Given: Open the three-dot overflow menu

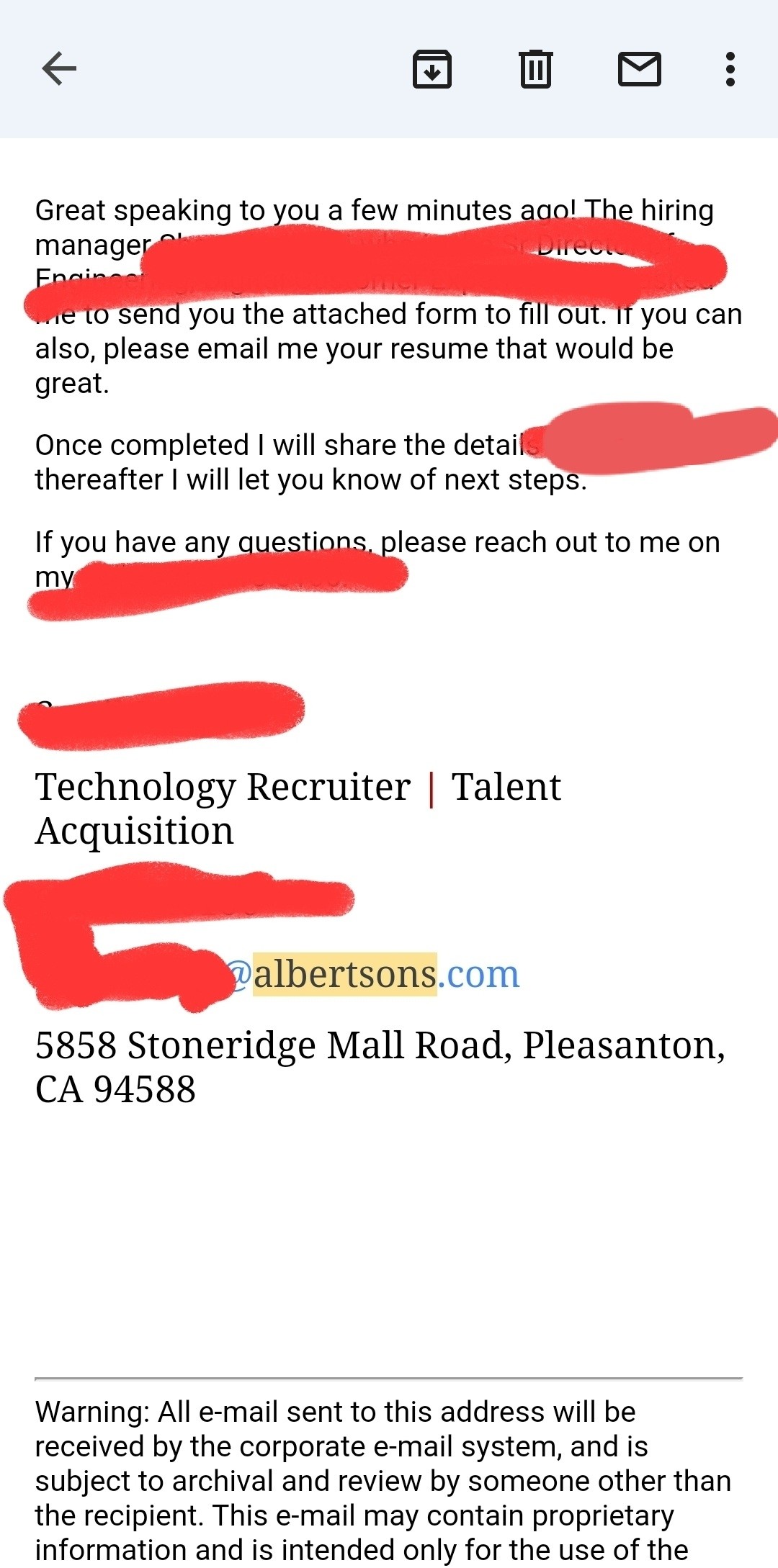Looking at the screenshot, I should tap(730, 70).
